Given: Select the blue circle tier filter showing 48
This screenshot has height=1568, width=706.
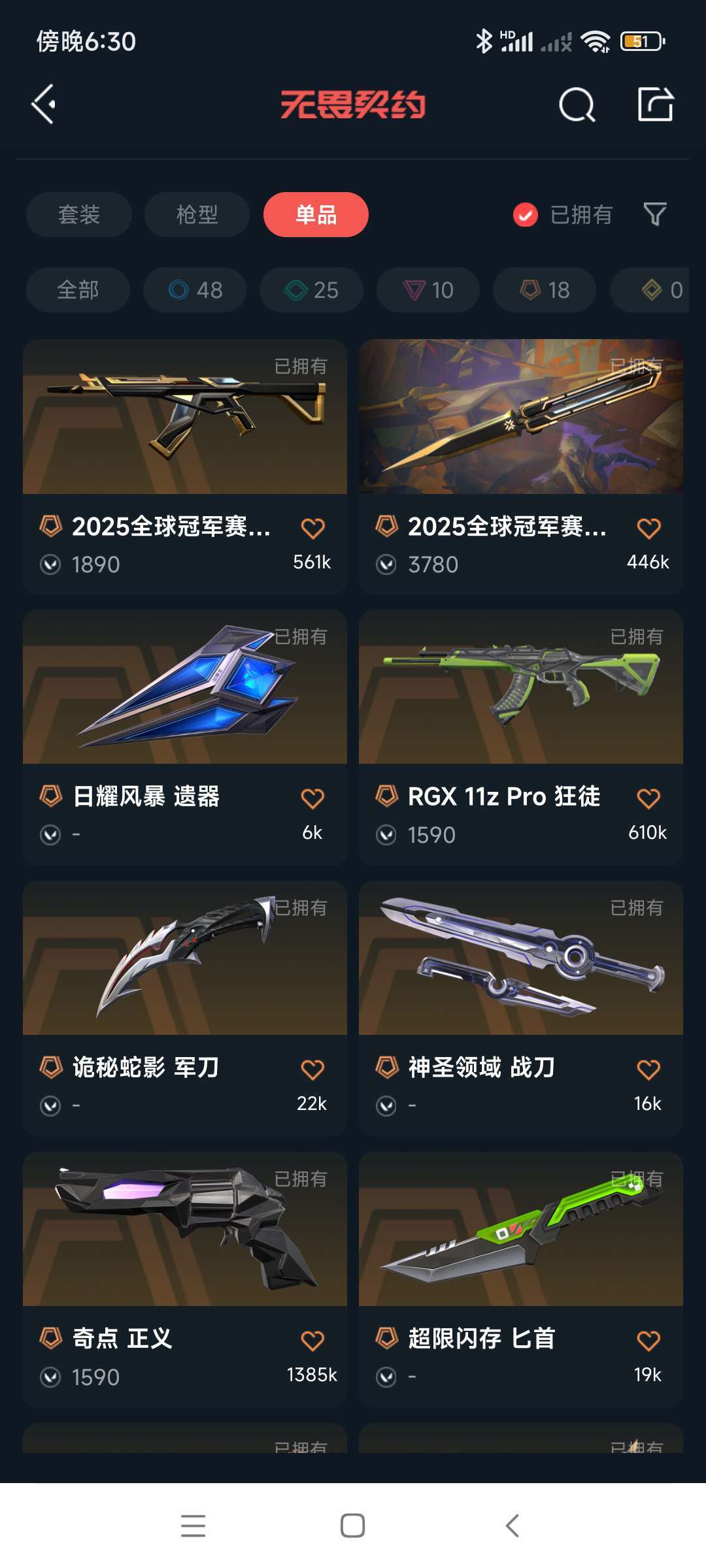Looking at the screenshot, I should tap(193, 290).
